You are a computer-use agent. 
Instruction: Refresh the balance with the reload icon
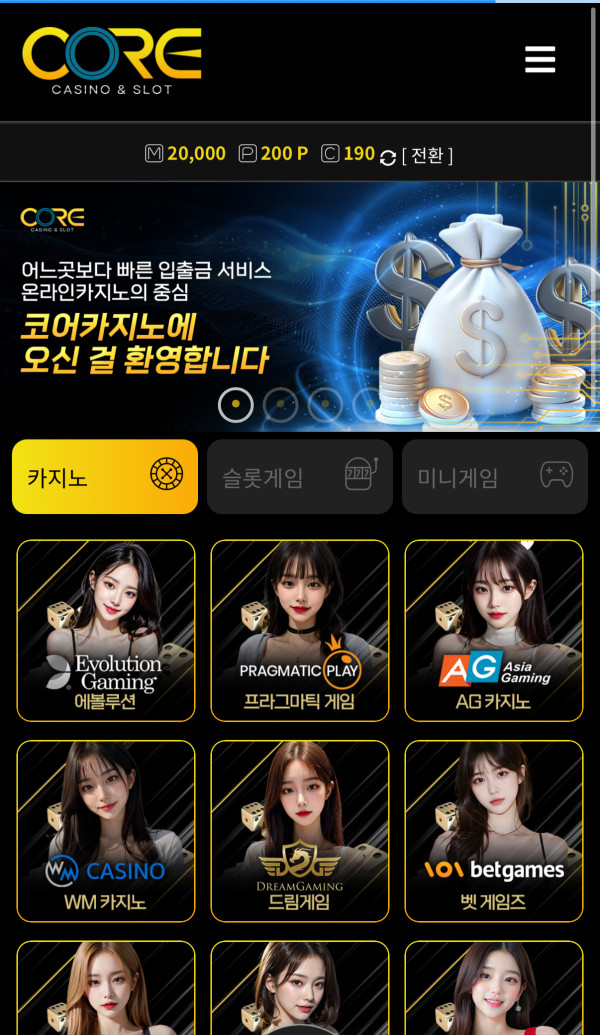tap(388, 157)
